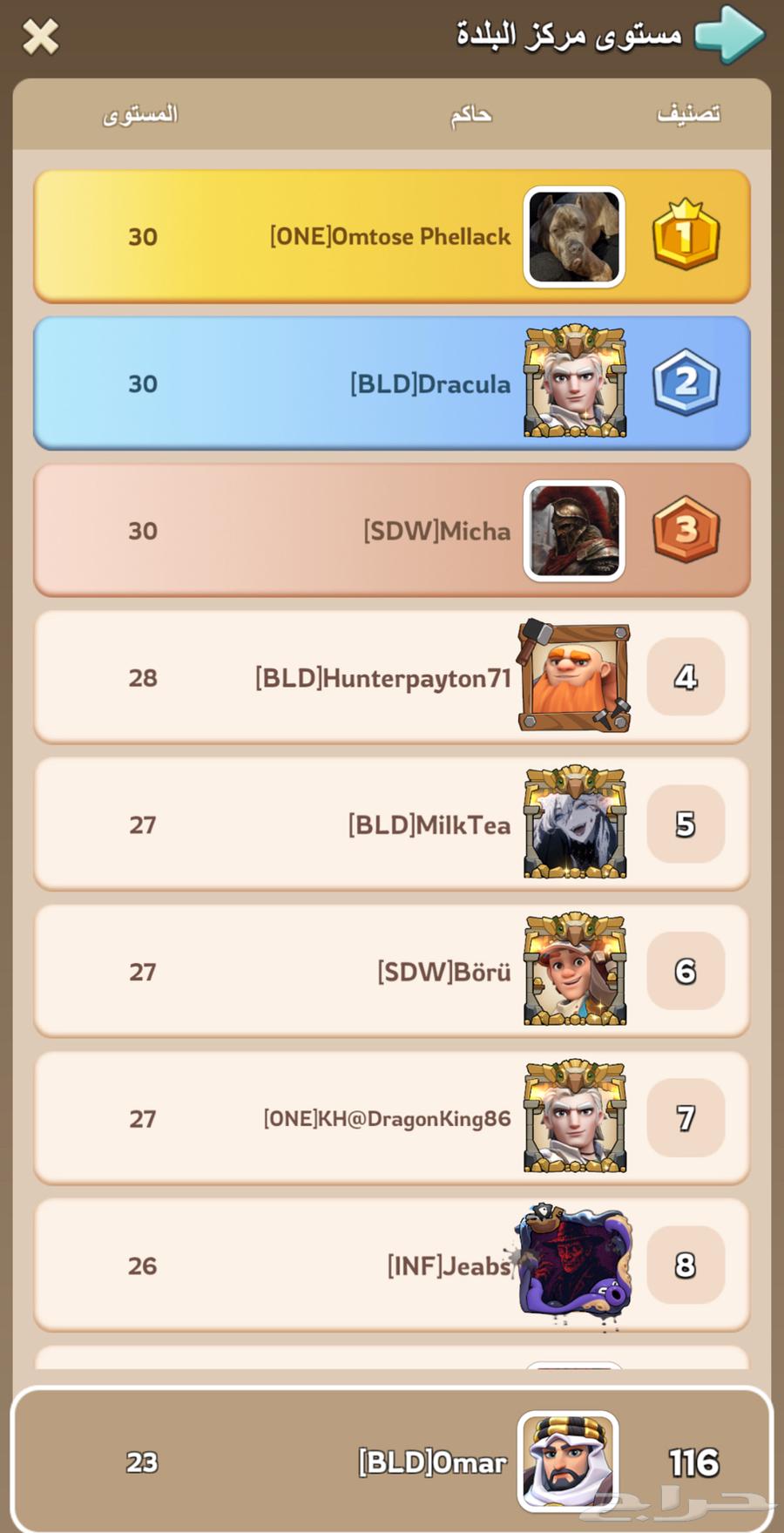The width and height of the screenshot is (784, 1533).
Task: Select [SDW]Micha's ranking row
Action: [391, 530]
